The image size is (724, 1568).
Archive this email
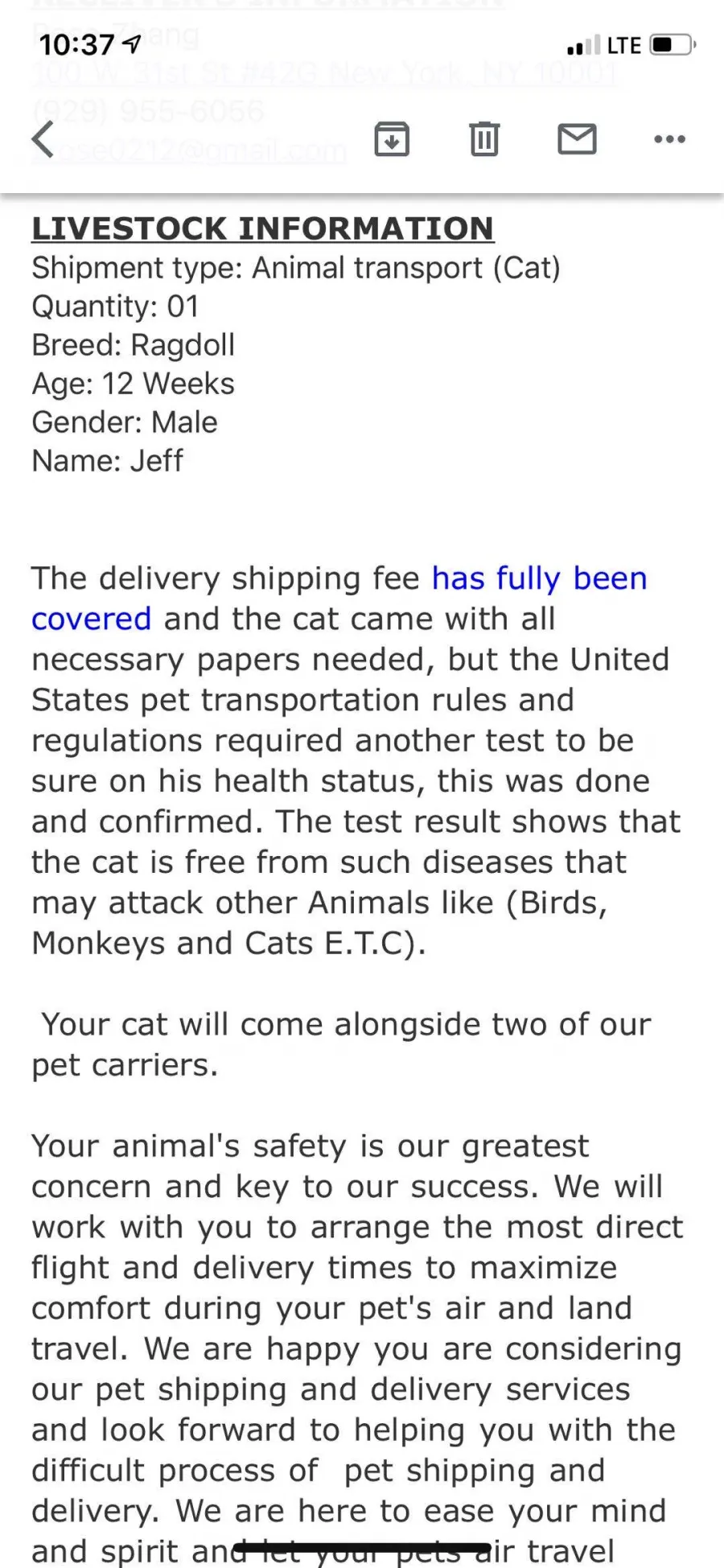coord(392,139)
